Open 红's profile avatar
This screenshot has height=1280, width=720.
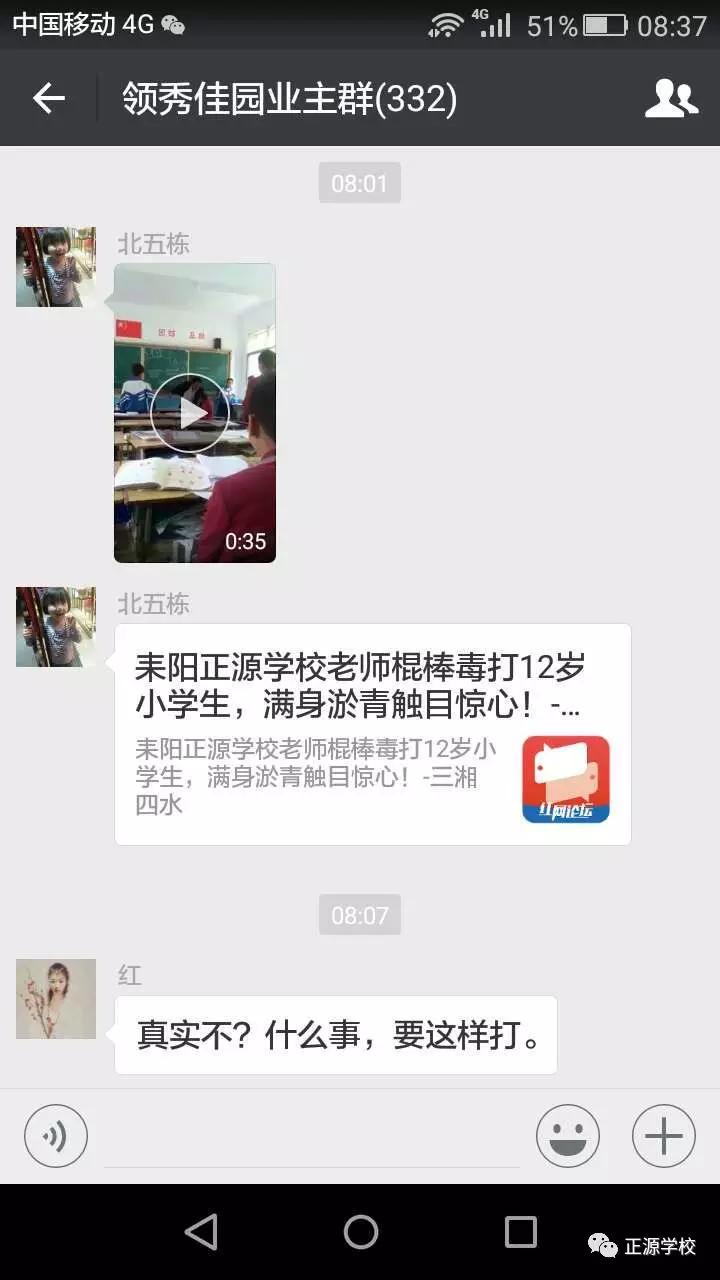[x=56, y=999]
